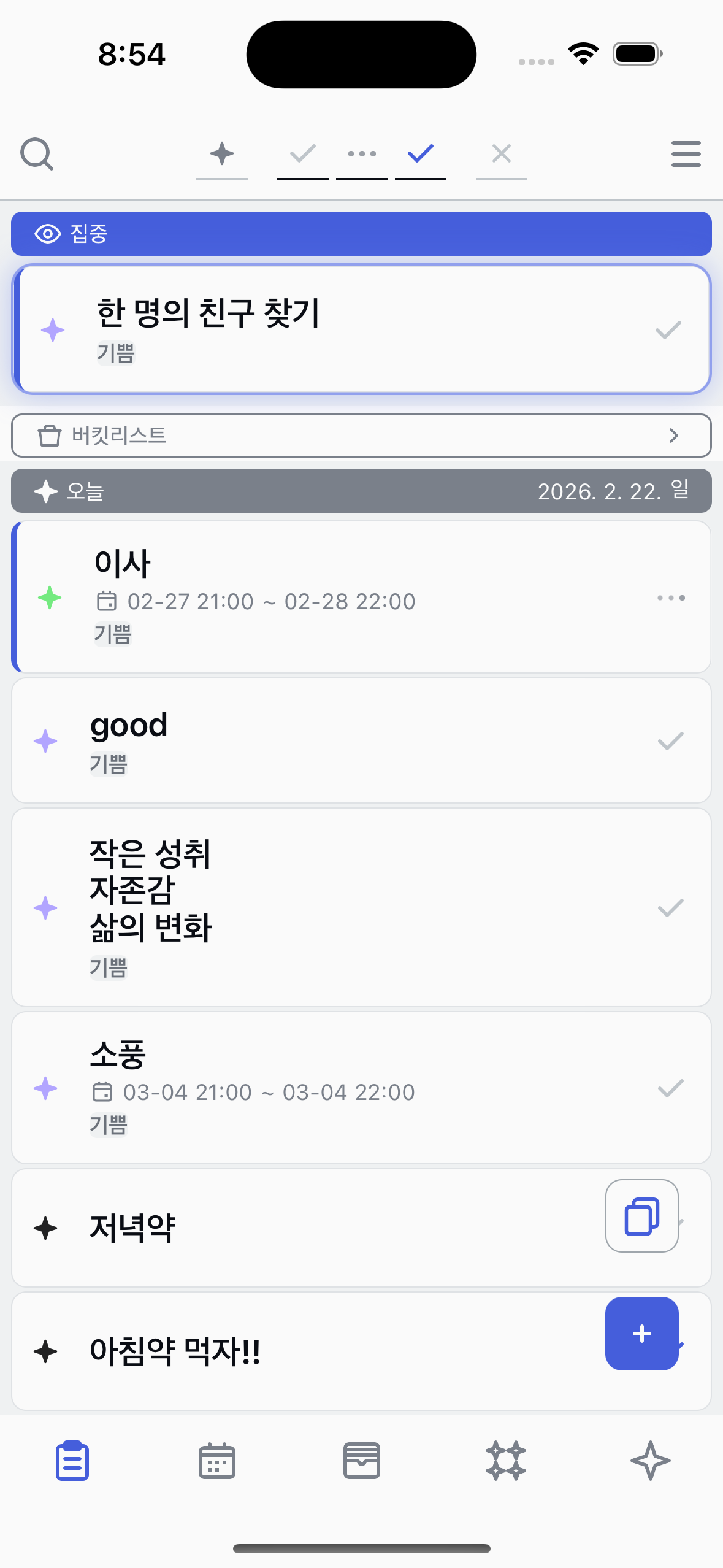Tap the blue plus button to add task
This screenshot has width=723, height=1568.
[x=641, y=1332]
